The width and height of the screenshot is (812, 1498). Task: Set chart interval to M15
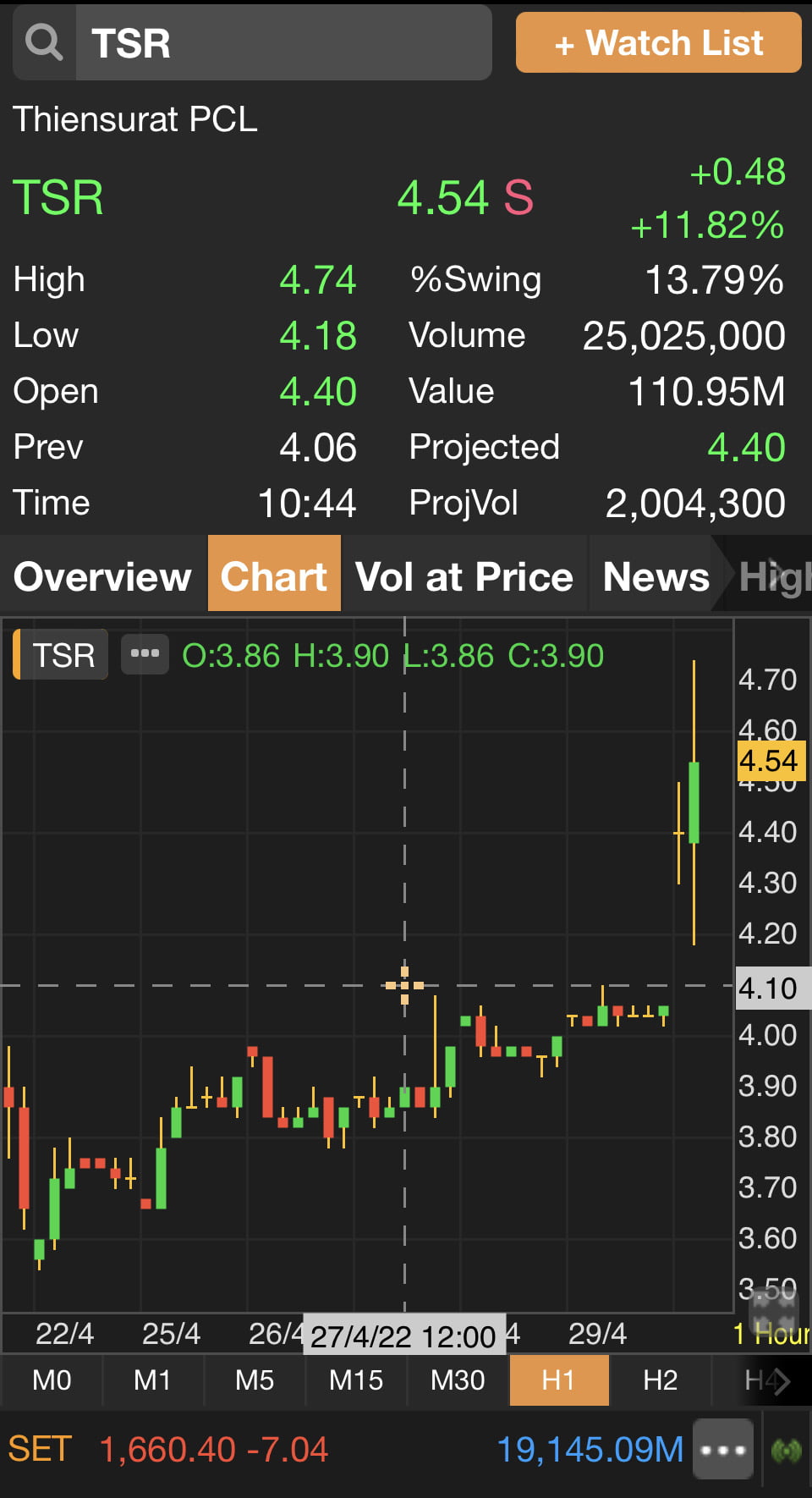(x=356, y=1380)
